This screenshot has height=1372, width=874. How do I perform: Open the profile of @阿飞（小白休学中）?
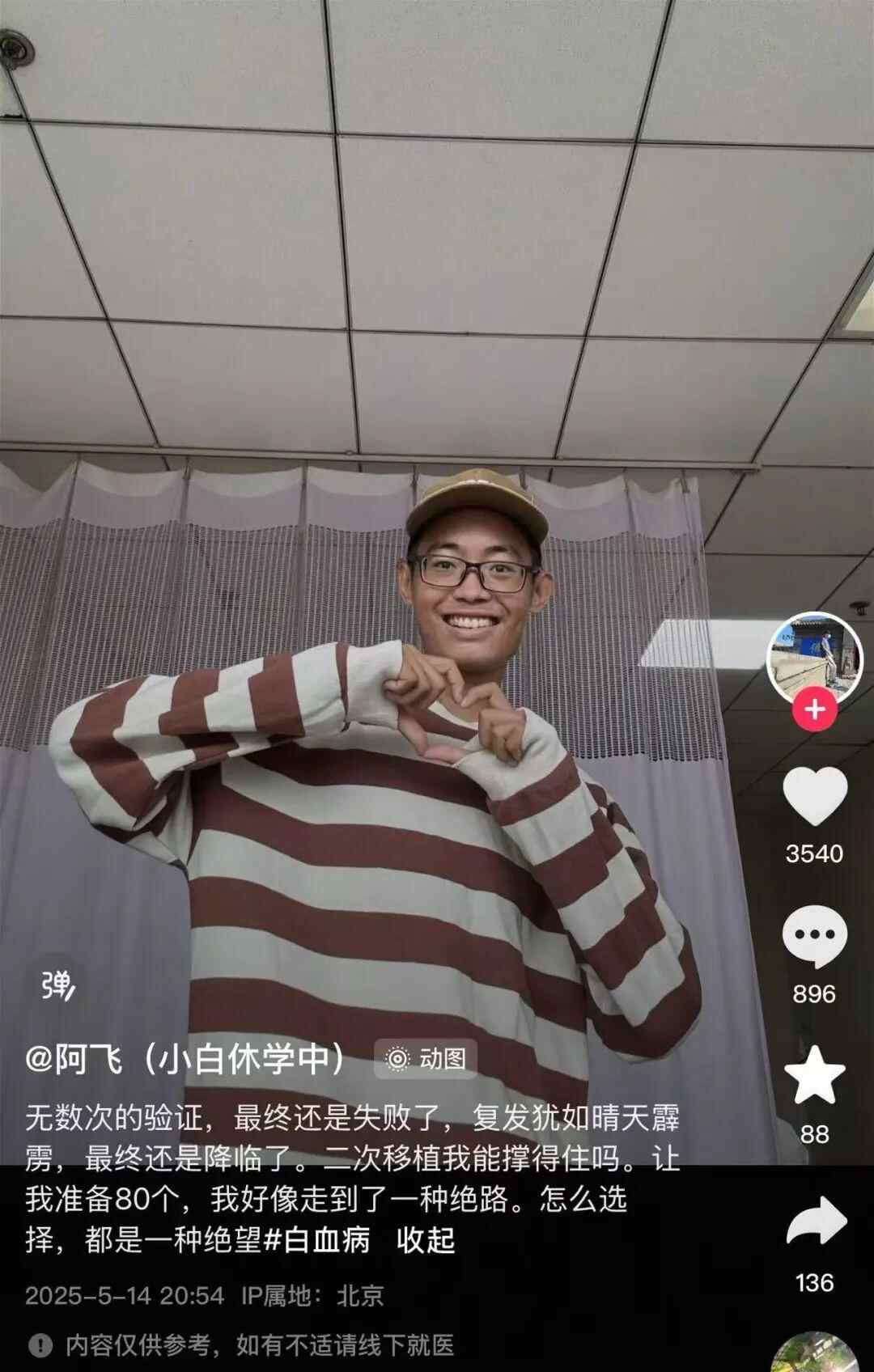click(x=186, y=1058)
